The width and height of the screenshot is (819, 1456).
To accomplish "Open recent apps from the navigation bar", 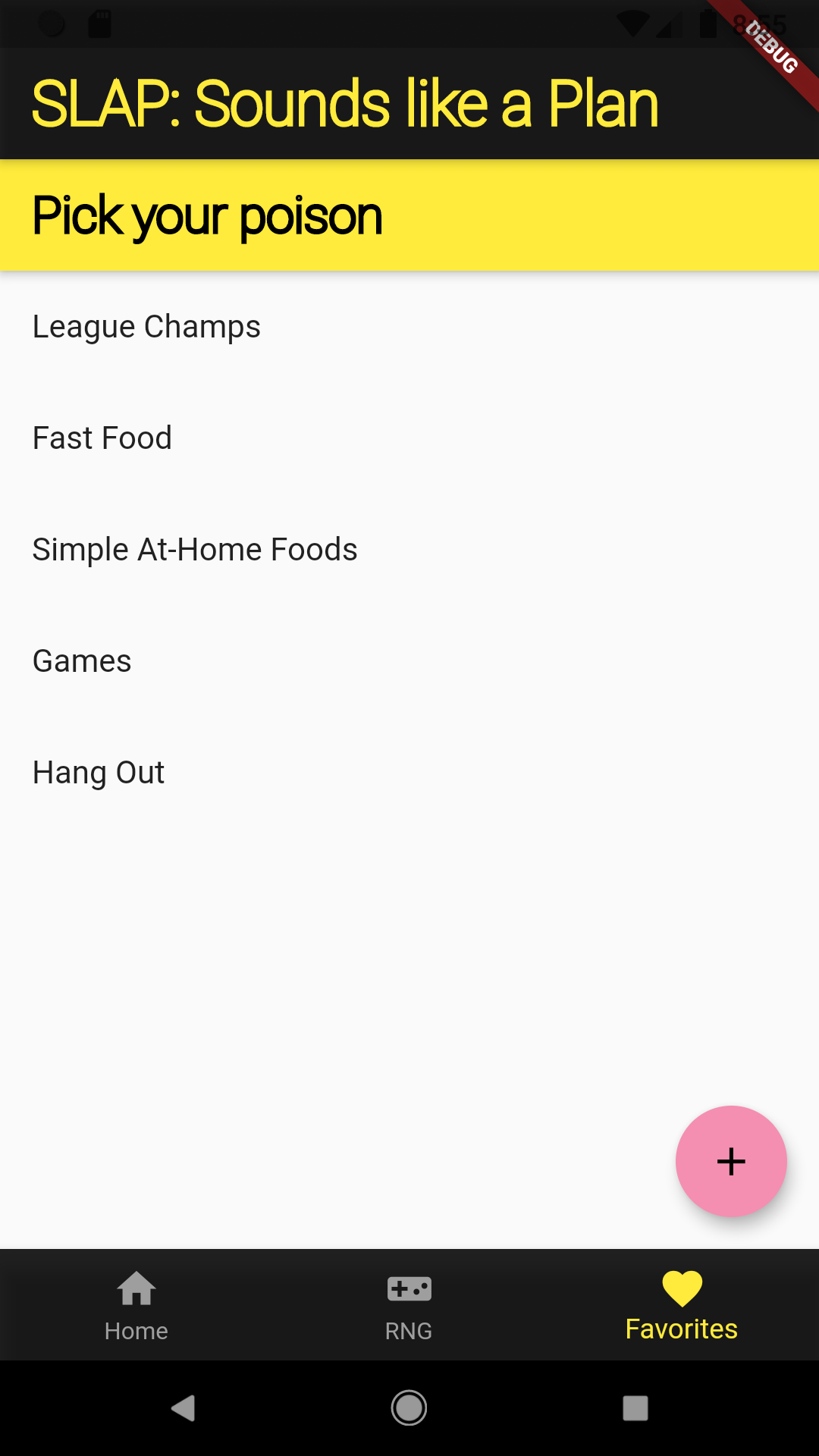I will click(635, 1408).
